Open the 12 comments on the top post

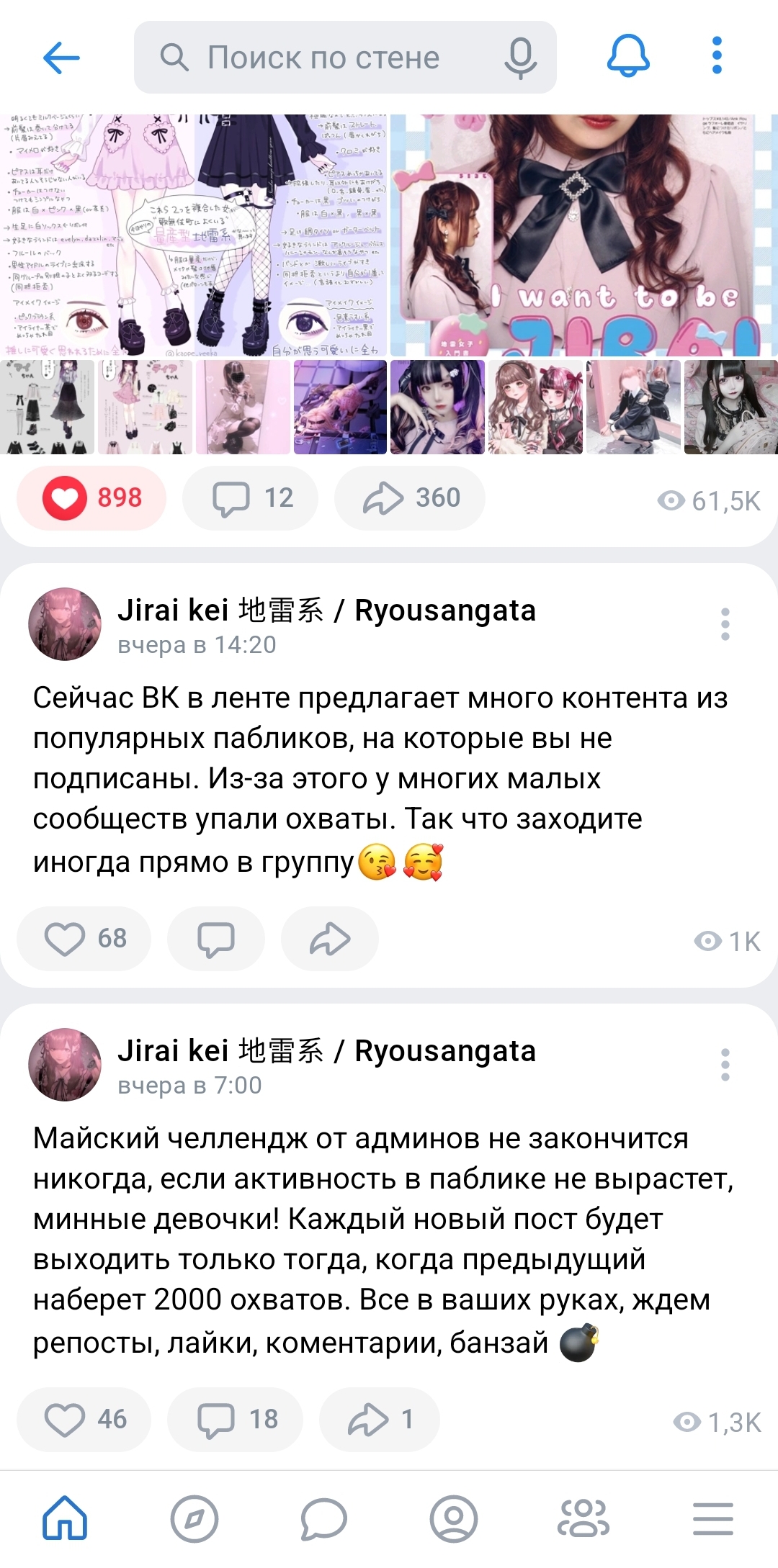click(251, 498)
